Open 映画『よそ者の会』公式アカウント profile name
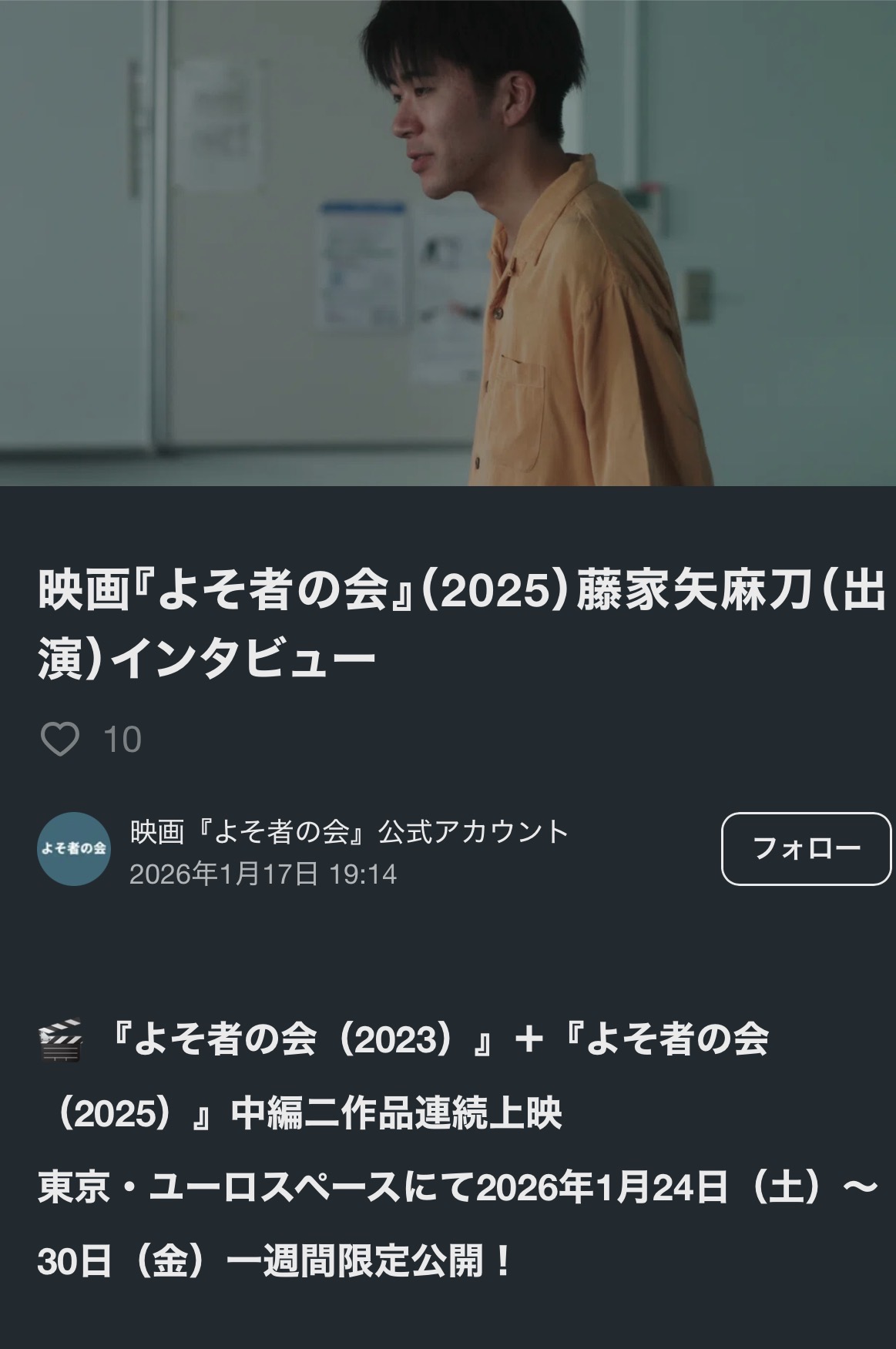Image resolution: width=896 pixels, height=1349 pixels. pos(349,831)
